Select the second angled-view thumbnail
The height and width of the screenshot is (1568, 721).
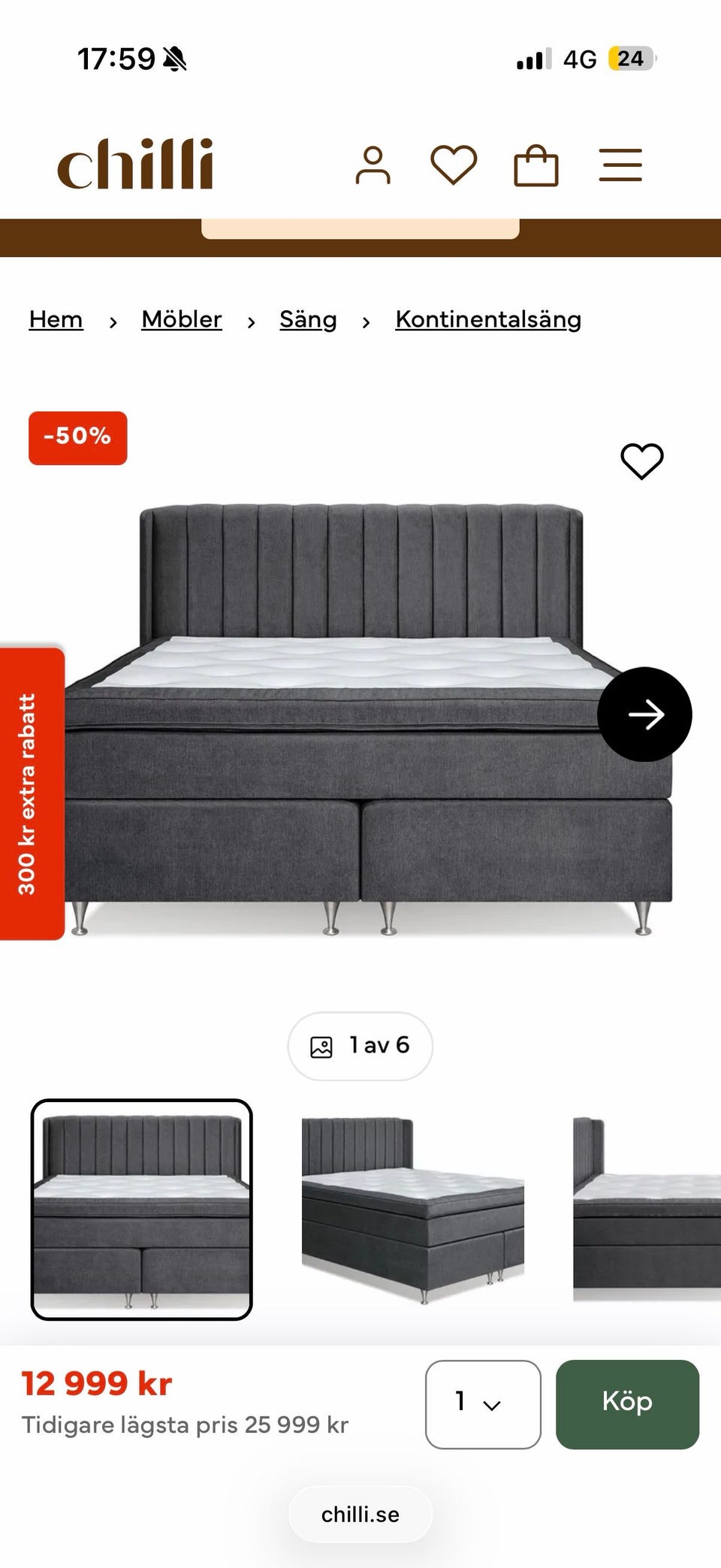tap(413, 1210)
